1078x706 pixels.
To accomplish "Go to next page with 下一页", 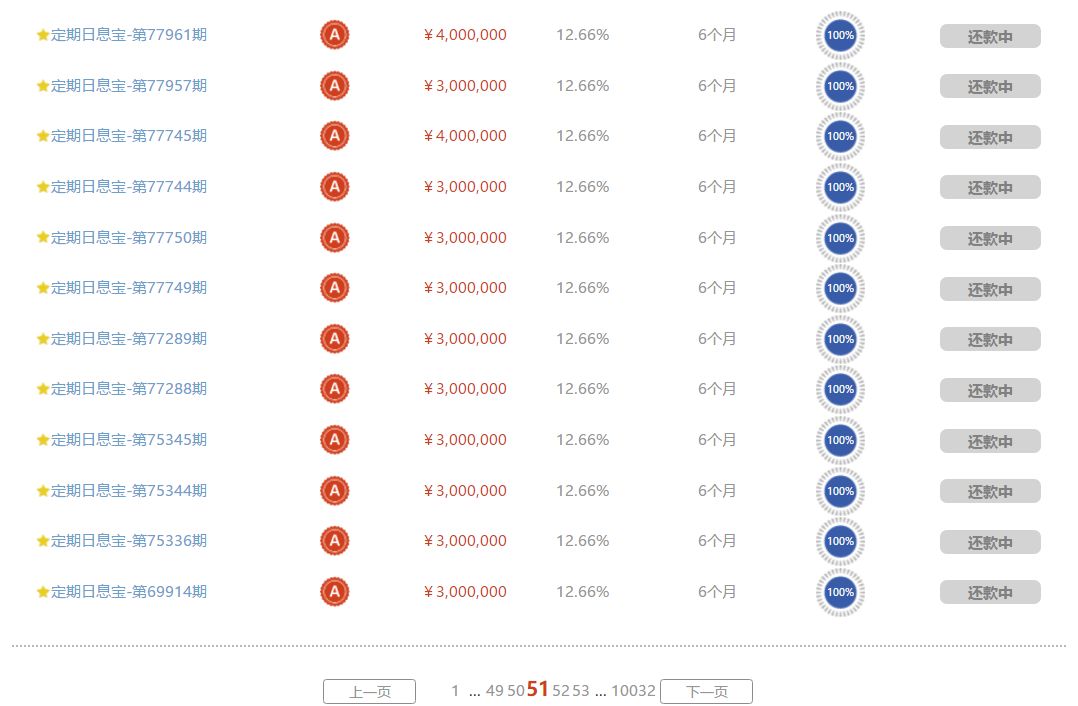I will coord(706,692).
